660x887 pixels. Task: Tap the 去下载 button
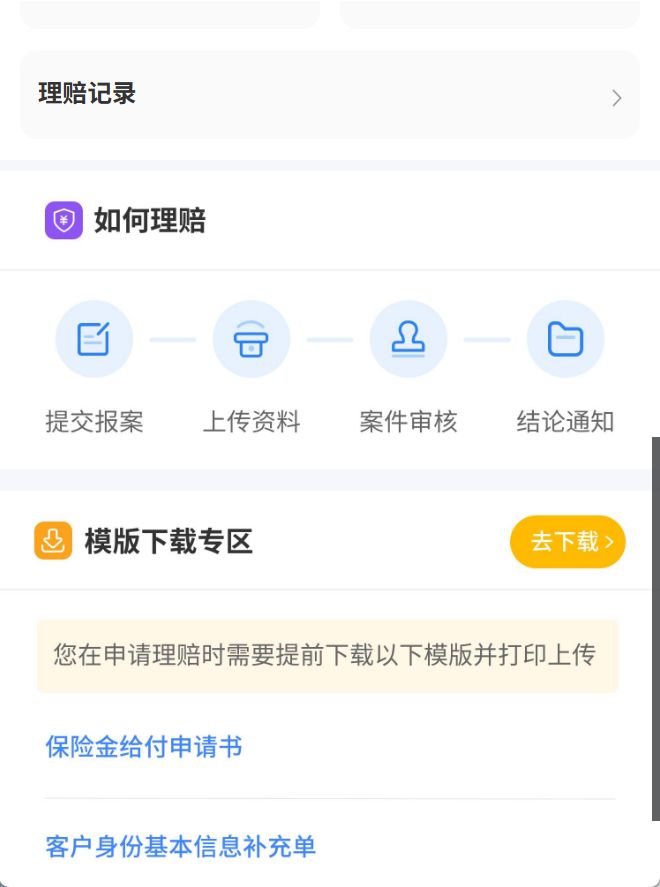[x=568, y=542]
